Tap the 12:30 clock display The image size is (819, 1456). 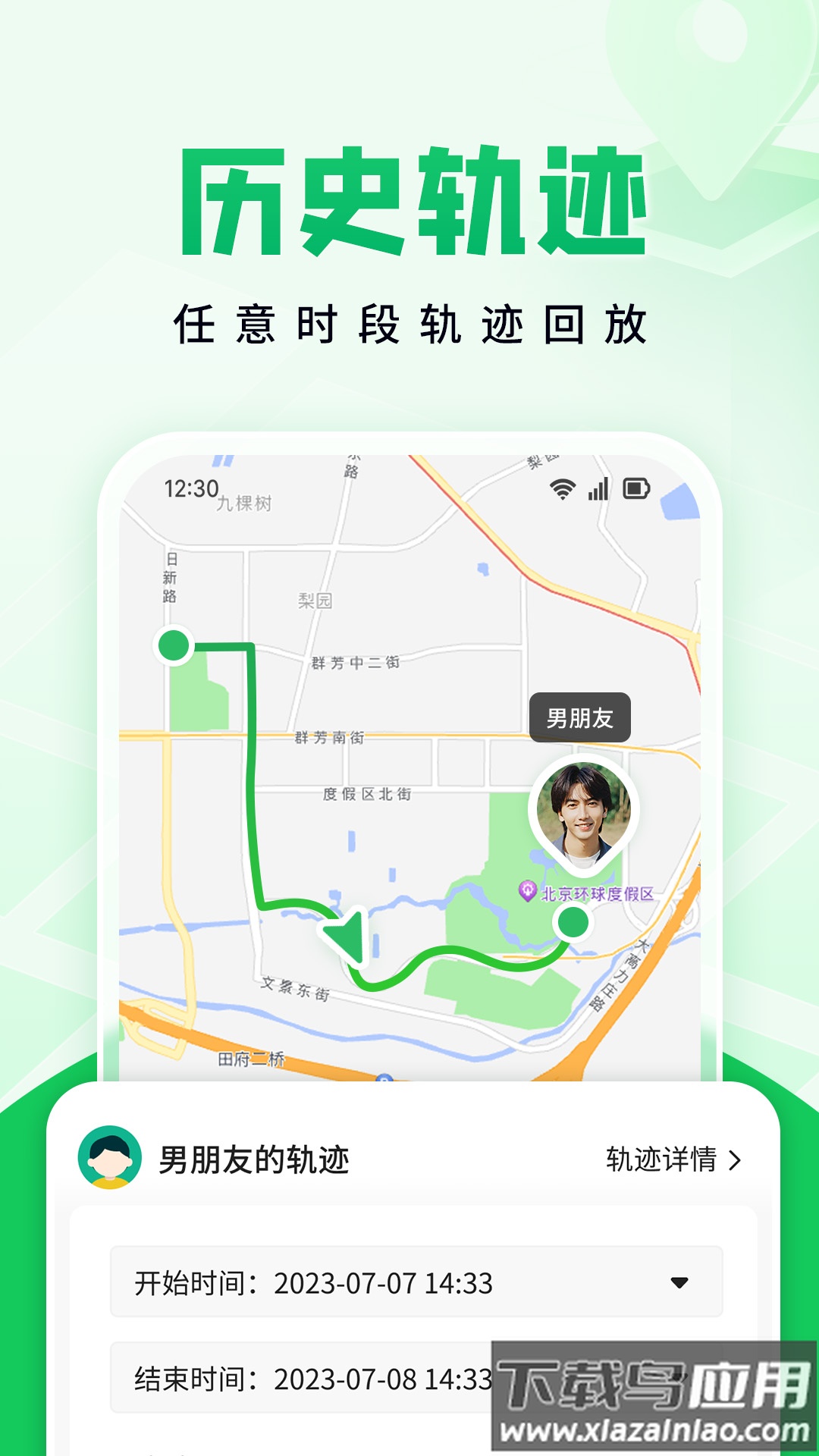[x=192, y=491]
